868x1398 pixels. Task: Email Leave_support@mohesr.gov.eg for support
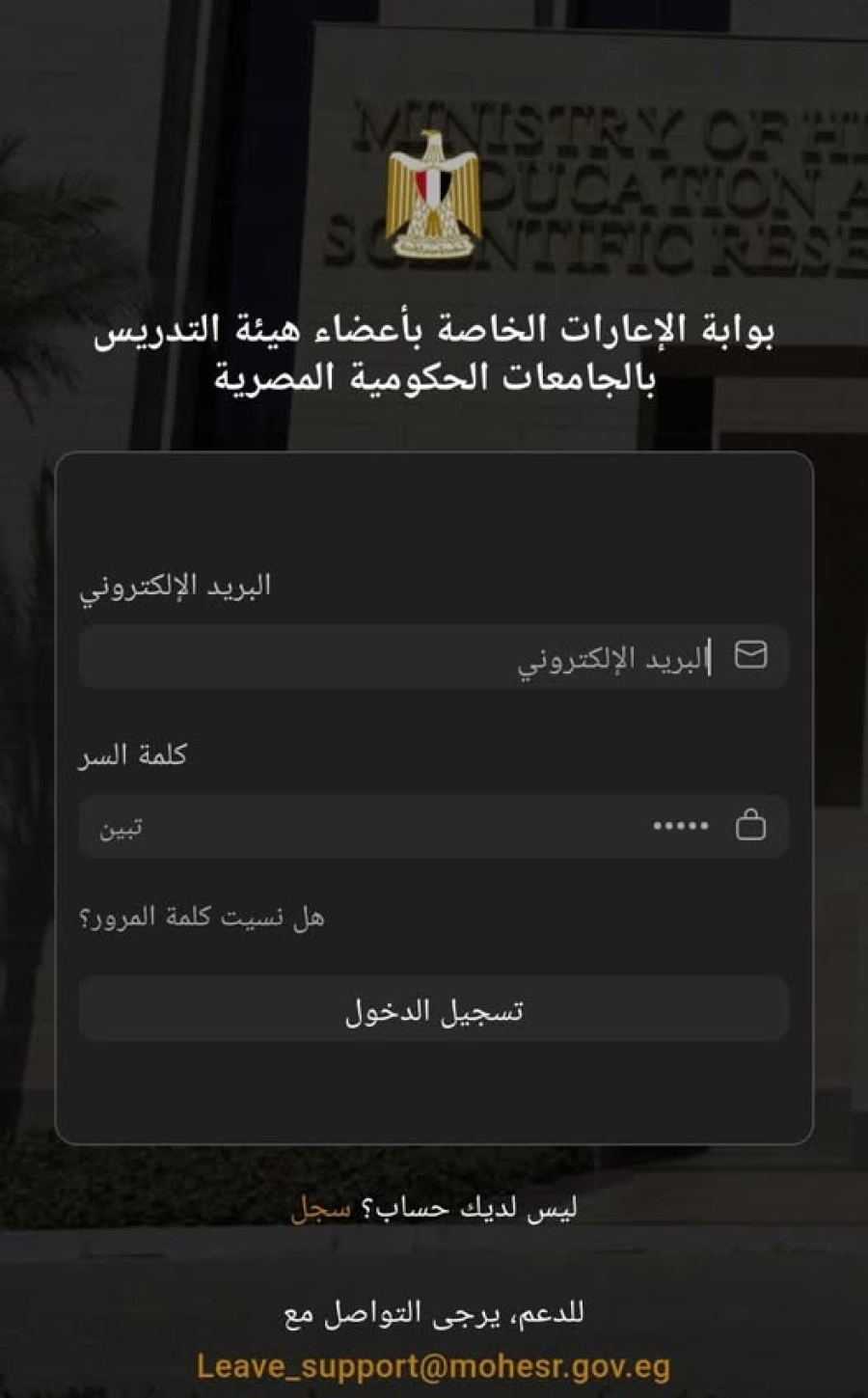[434, 1367]
